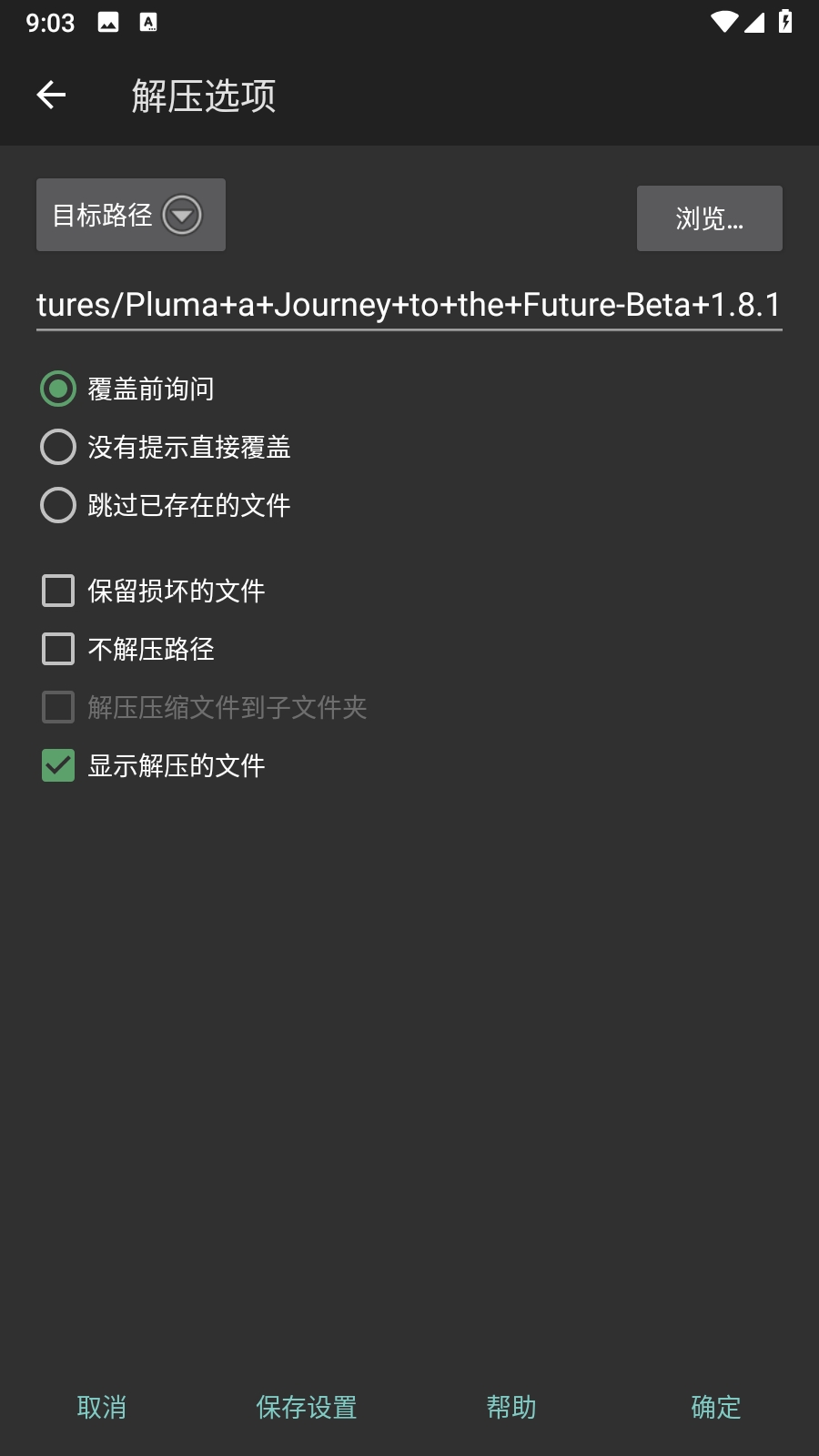
Task: Select the 覆盖前询问 option
Action: coord(127,389)
